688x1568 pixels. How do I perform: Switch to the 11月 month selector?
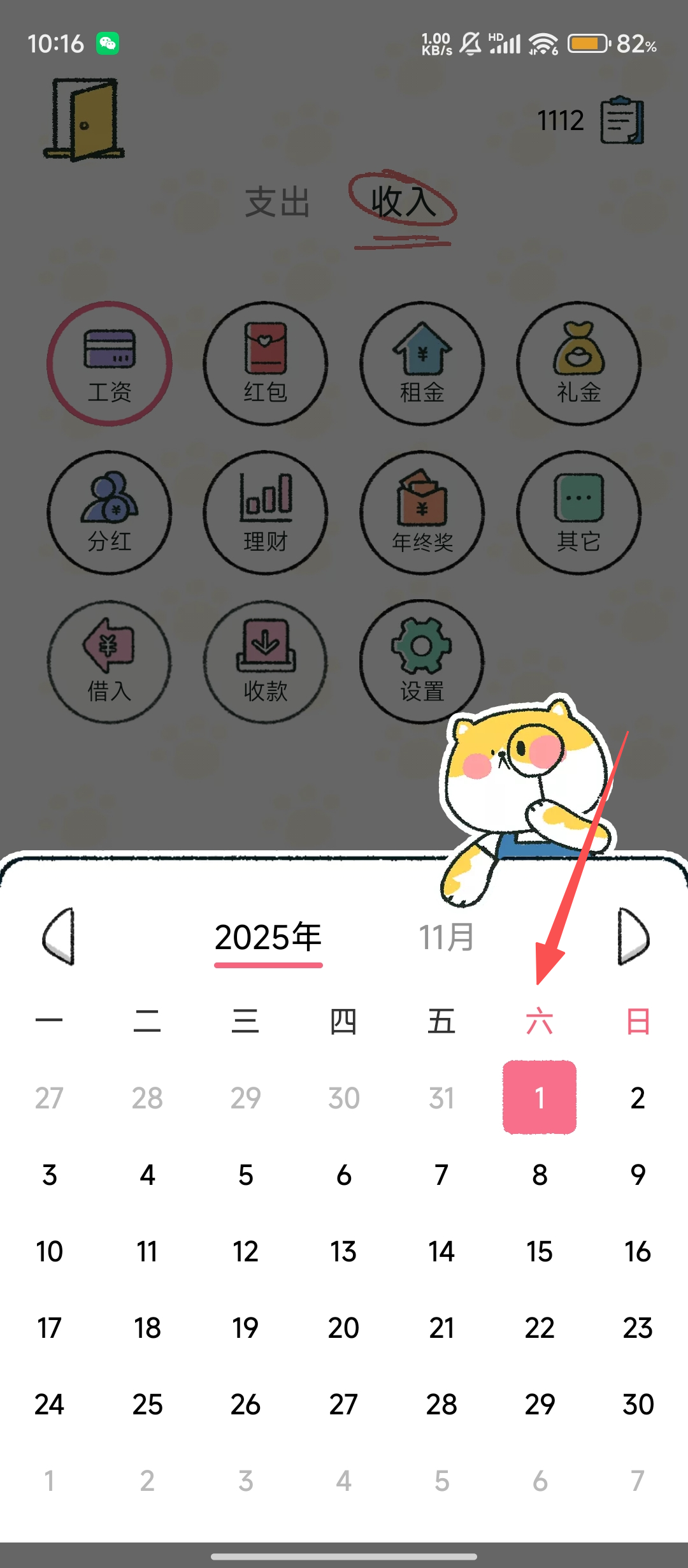tap(447, 938)
